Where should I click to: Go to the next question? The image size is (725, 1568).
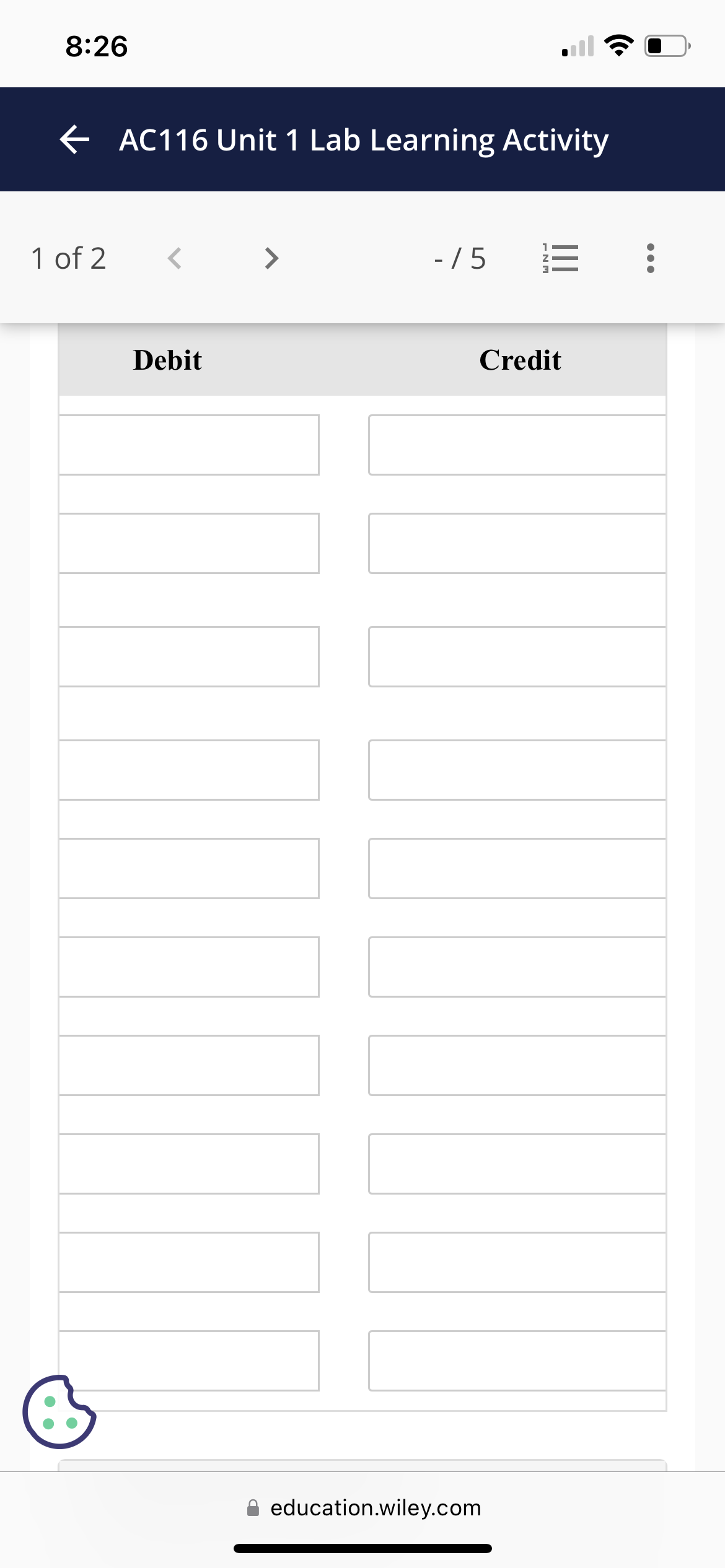(x=271, y=258)
